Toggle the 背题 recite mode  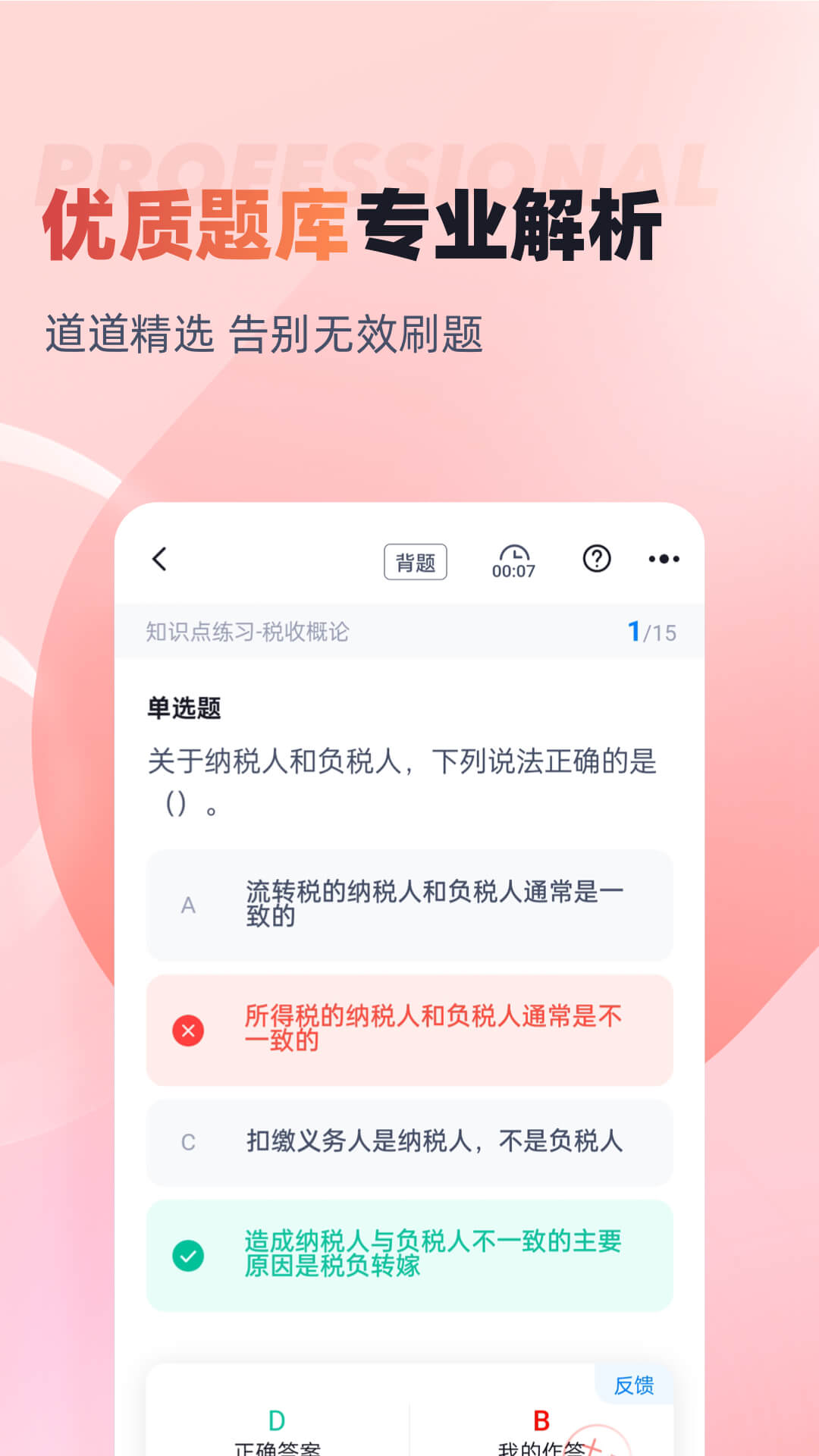pyautogui.click(x=416, y=561)
